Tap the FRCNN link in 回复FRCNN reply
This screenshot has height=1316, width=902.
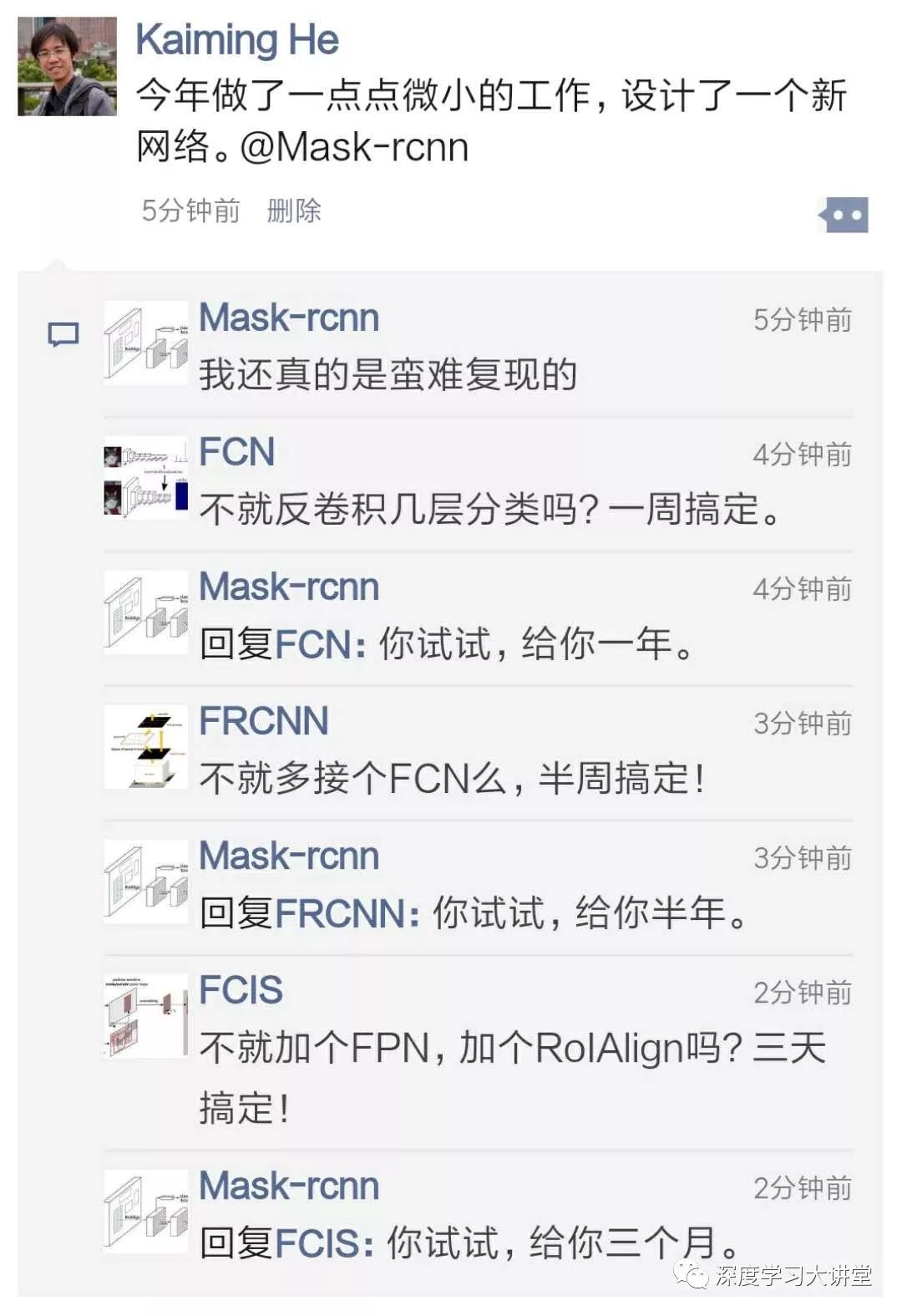[341, 913]
